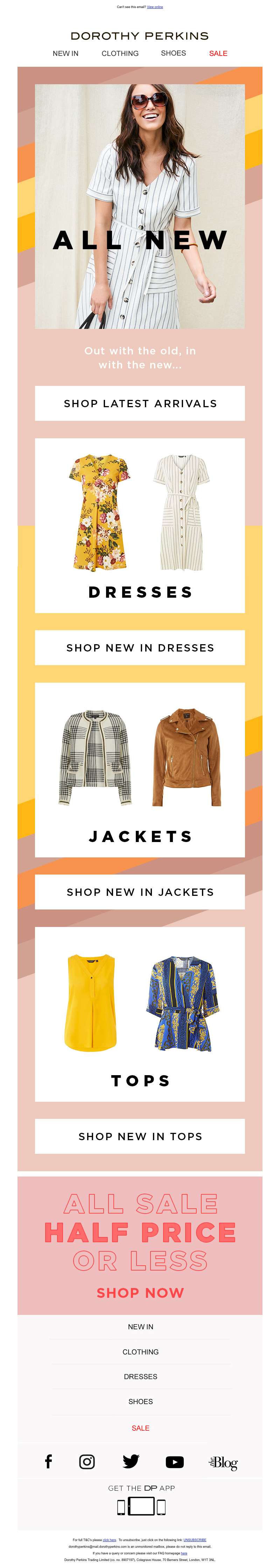The image size is (280, 1568).
Task: Select DRESSES in the footer menu
Action: 140,1376
